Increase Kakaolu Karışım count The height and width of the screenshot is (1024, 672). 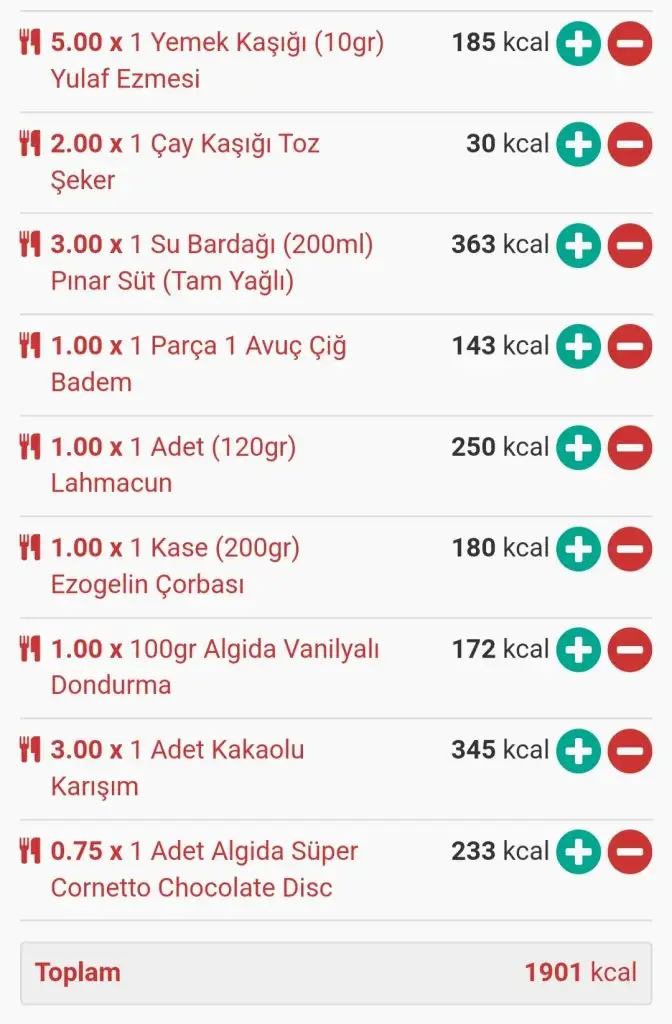pos(578,751)
